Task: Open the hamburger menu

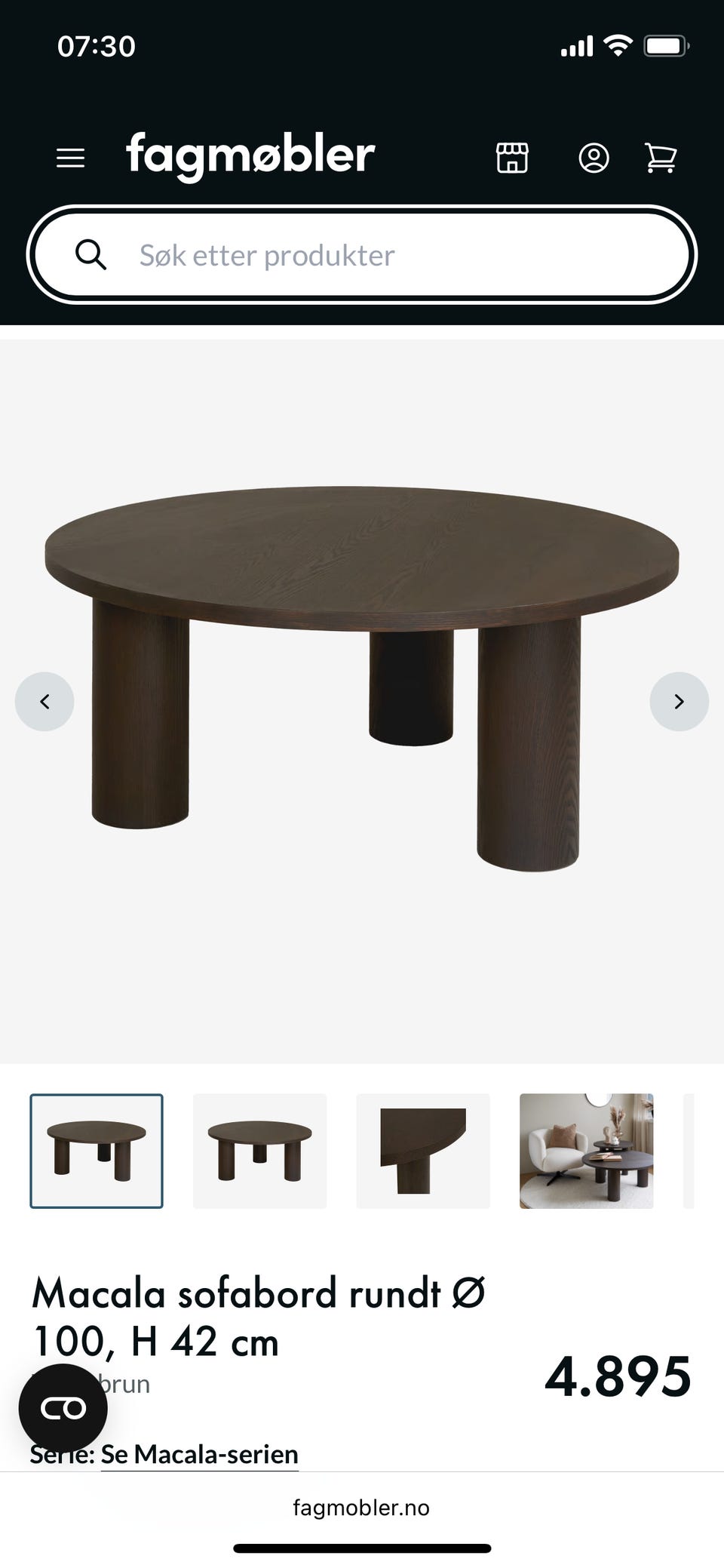Action: coord(71,158)
